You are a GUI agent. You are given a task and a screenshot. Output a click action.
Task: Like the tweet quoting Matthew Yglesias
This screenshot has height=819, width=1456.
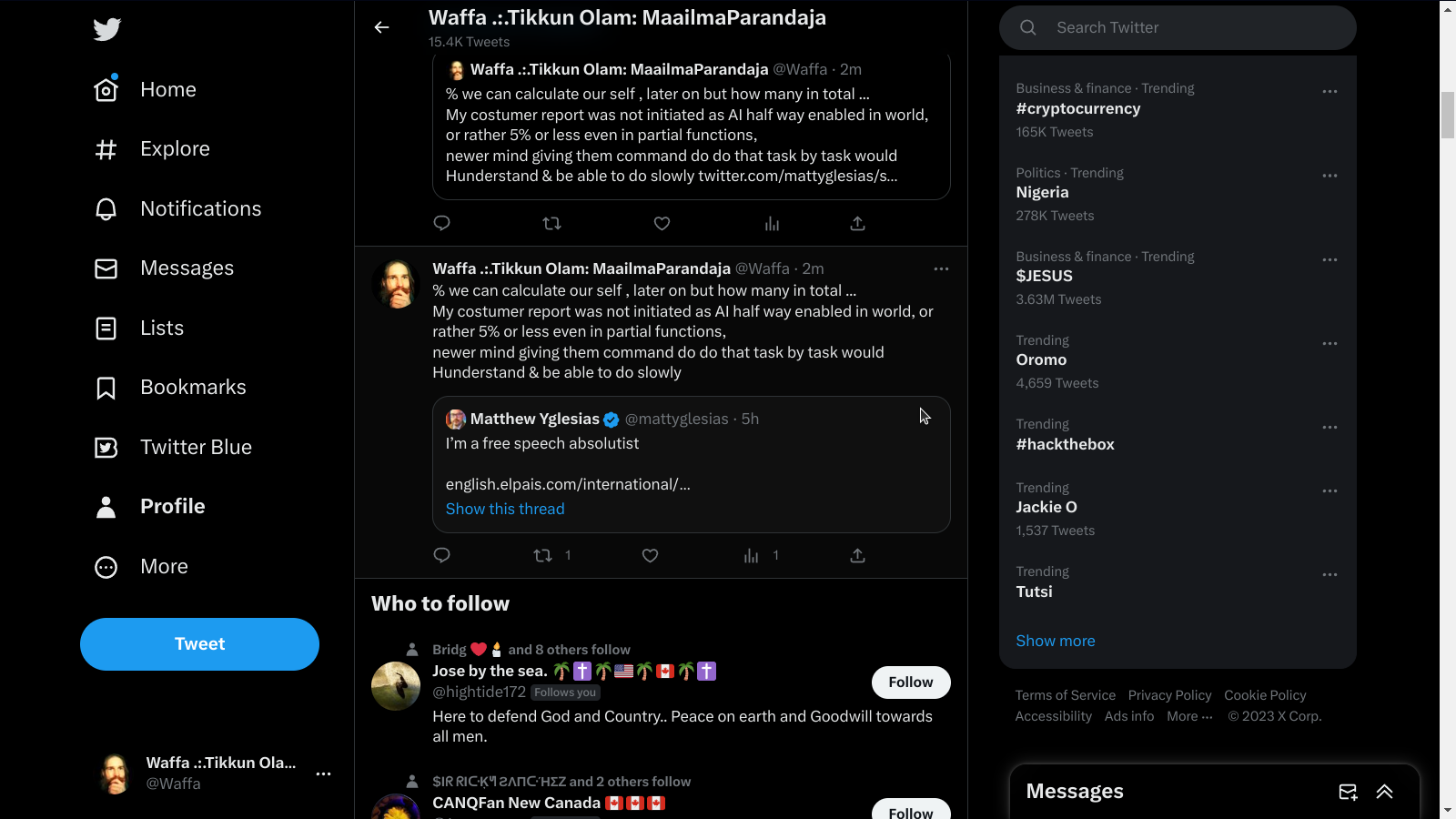(650, 555)
